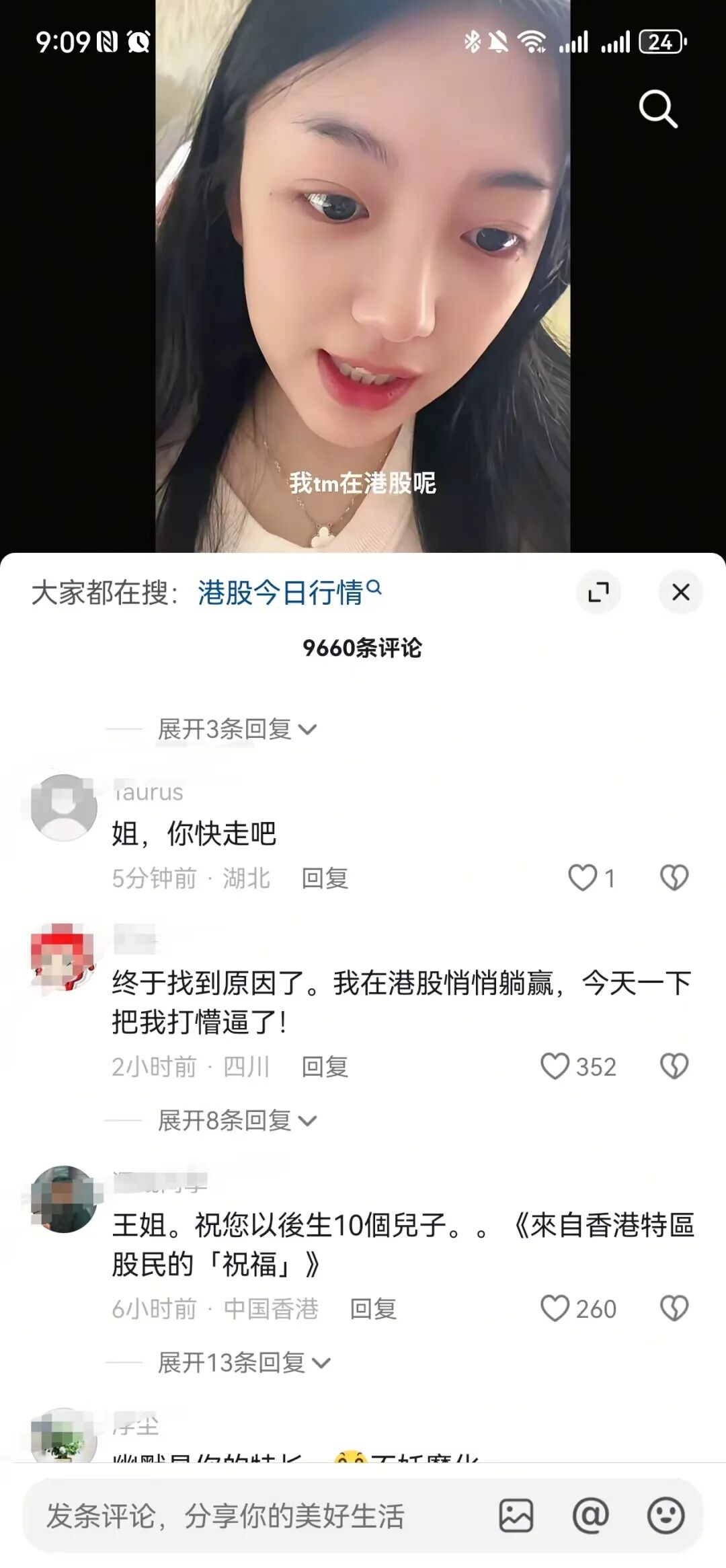Close the comments panel
The height and width of the screenshot is (1568, 726).
pos(680,593)
